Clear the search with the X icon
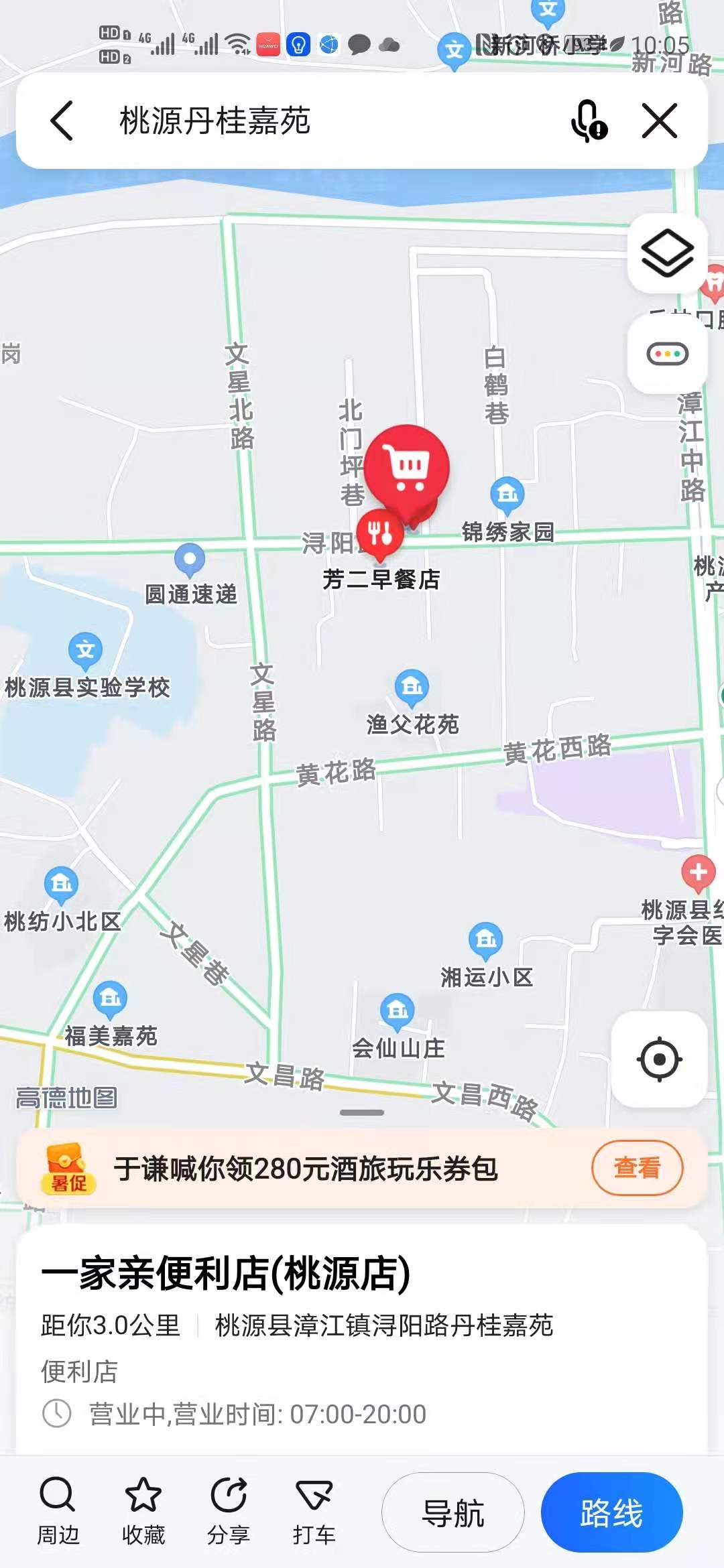724x1568 pixels. 660,121
